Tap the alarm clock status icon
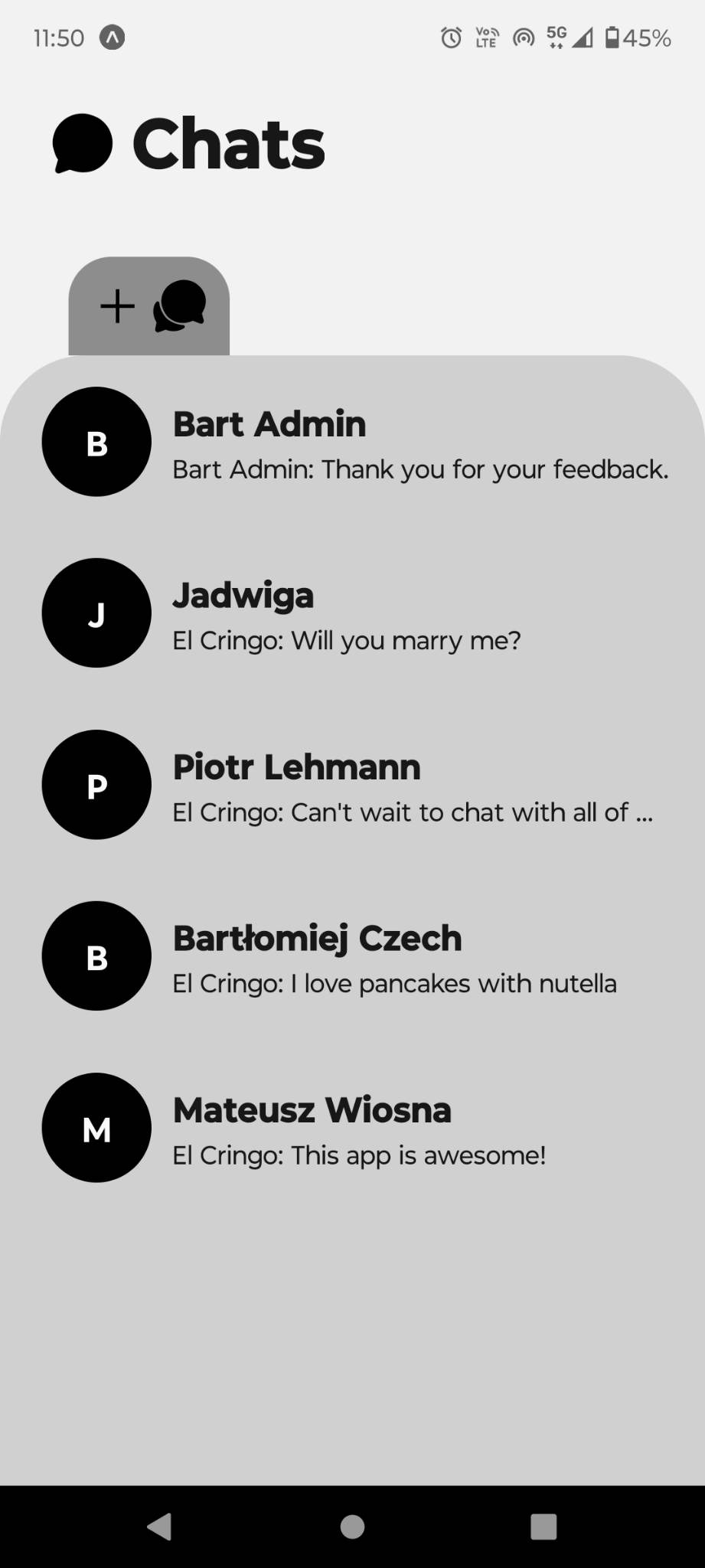The width and height of the screenshot is (705, 1568). [451, 37]
